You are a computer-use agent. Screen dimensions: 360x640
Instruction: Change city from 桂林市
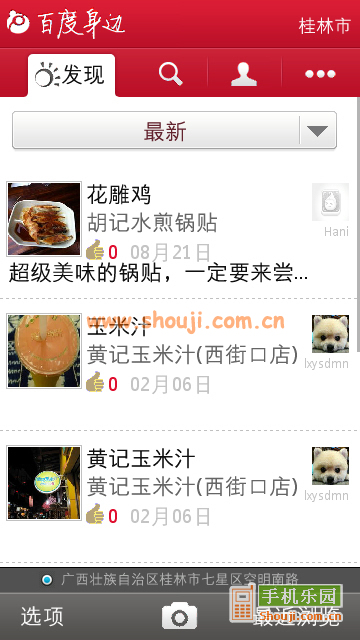point(324,26)
